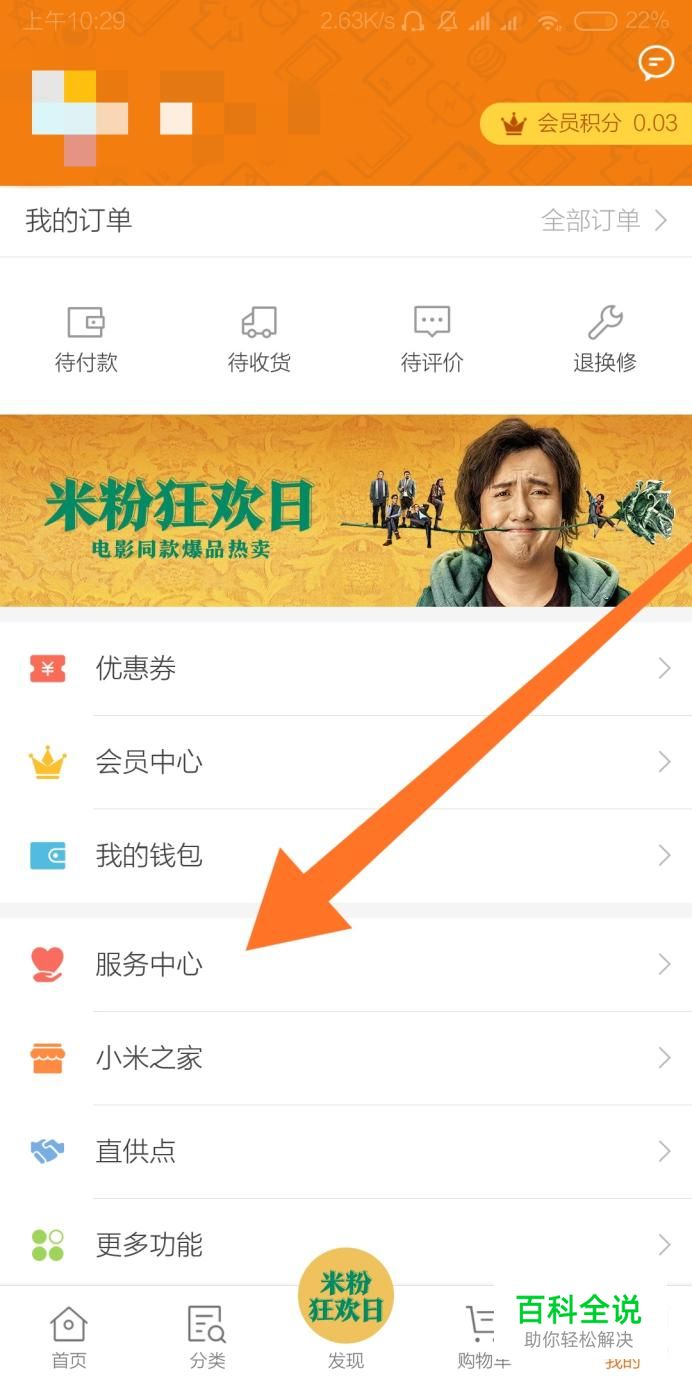The height and width of the screenshot is (1384, 692).
Task: View 全部订单 all orders
Action: pos(603,221)
